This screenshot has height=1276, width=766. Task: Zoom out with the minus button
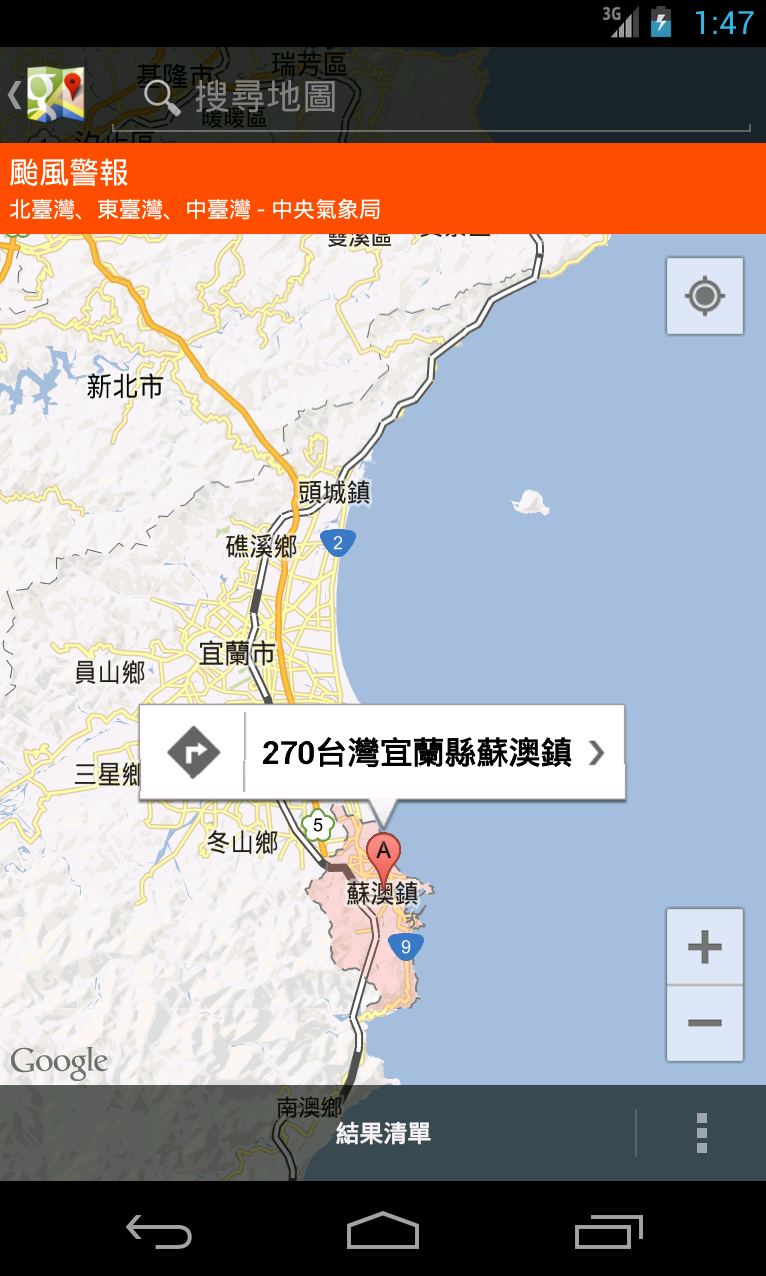(705, 1023)
